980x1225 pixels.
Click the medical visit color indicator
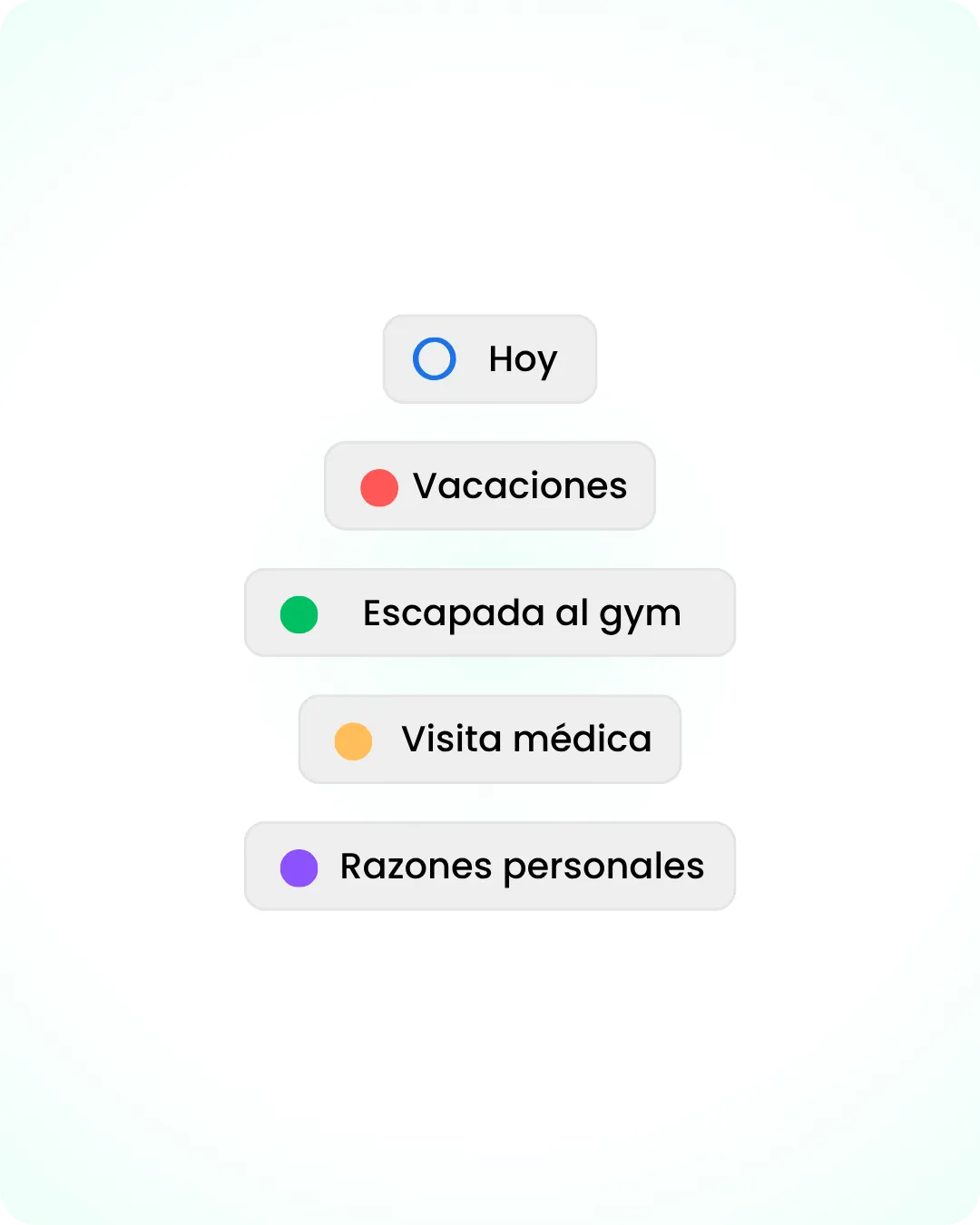pos(354,740)
